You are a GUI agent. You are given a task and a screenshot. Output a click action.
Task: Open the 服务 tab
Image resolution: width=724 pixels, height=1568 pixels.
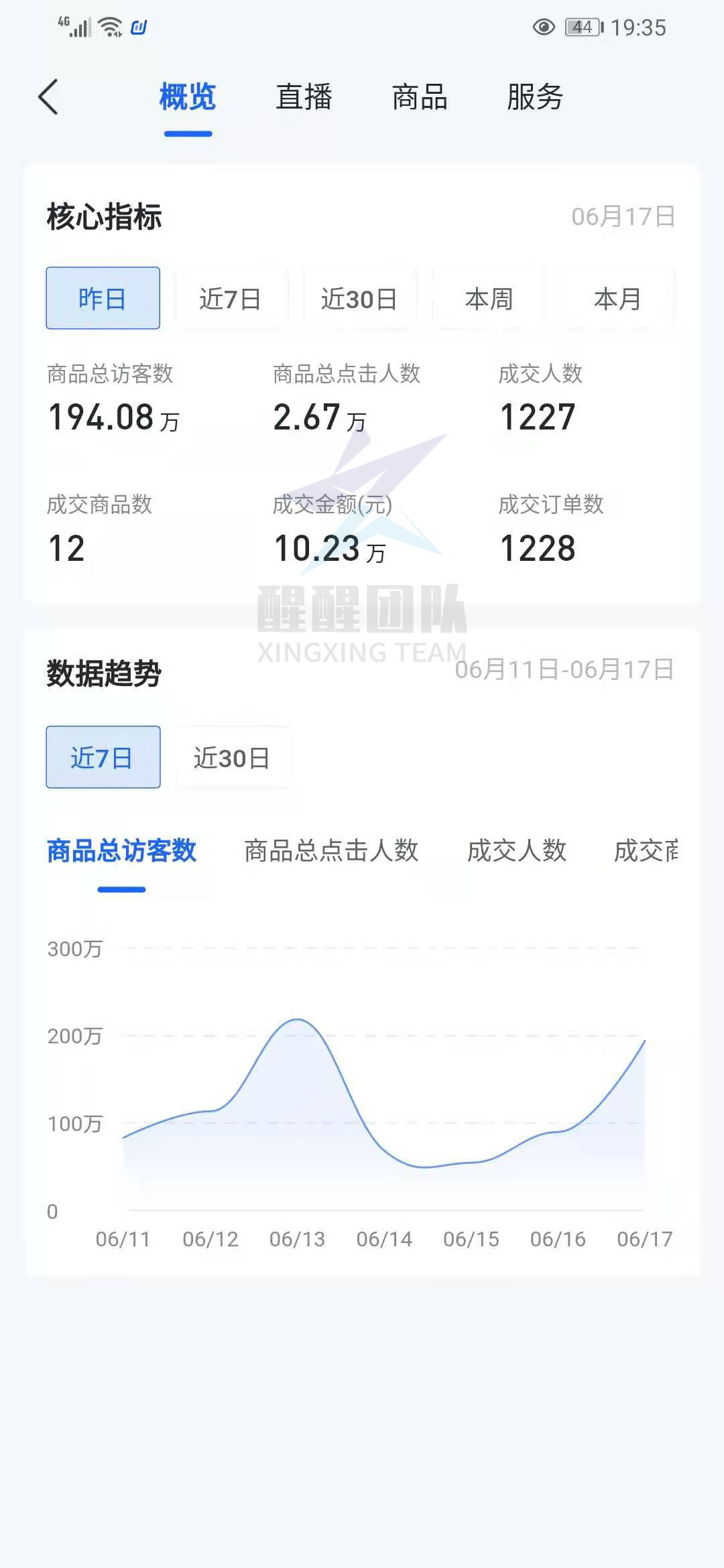pyautogui.click(x=534, y=97)
